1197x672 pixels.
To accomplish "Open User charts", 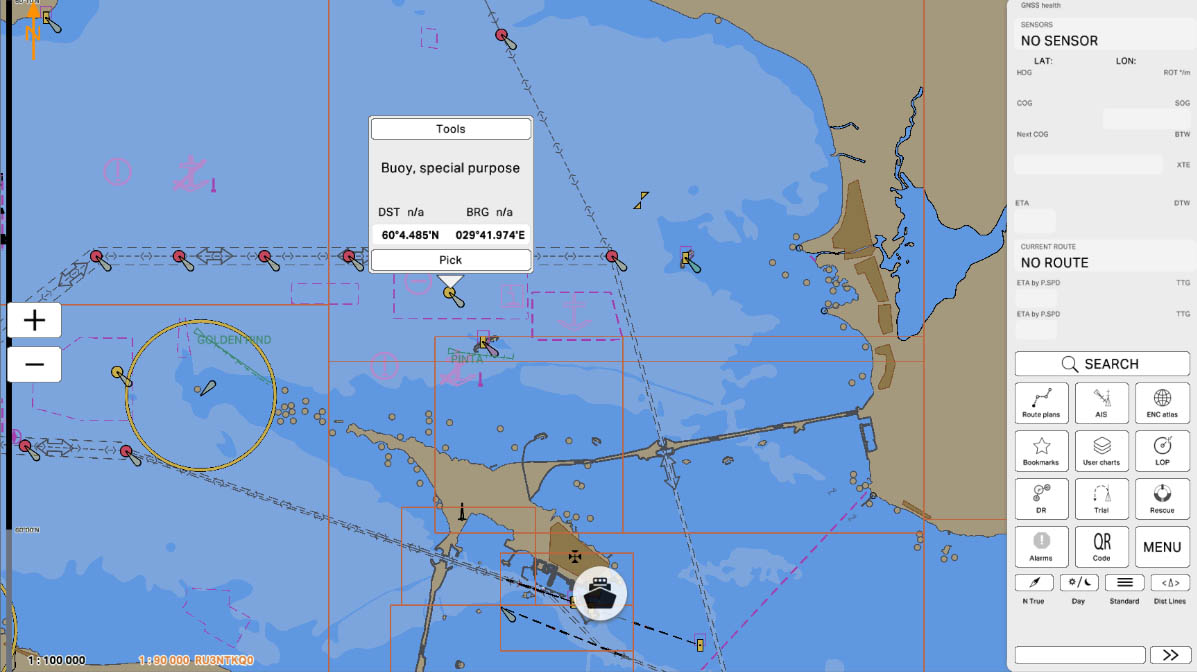I will 1101,450.
